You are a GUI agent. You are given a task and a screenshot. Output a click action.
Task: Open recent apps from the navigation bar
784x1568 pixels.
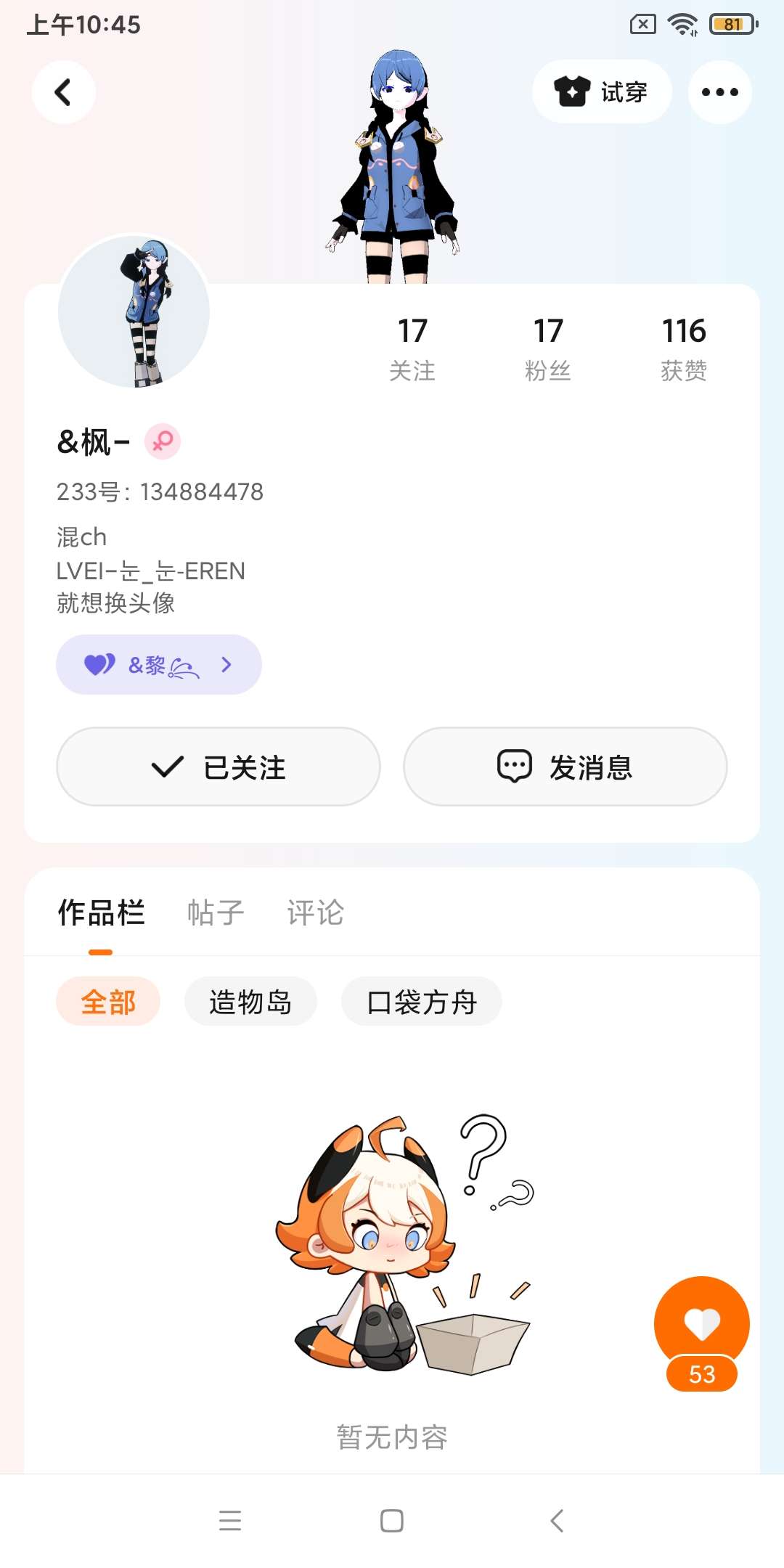pos(230,1520)
